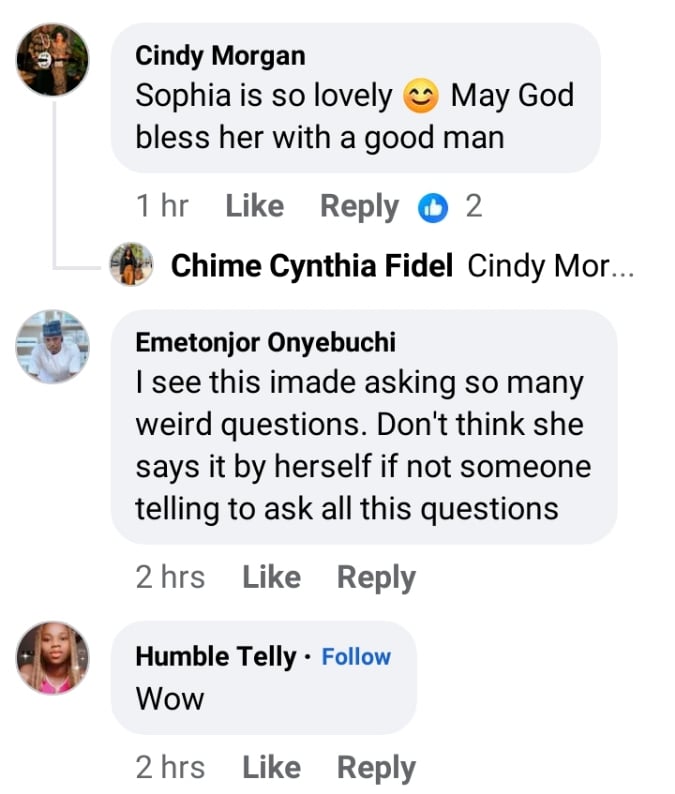Open Humble Telly's profile name

coord(215,657)
